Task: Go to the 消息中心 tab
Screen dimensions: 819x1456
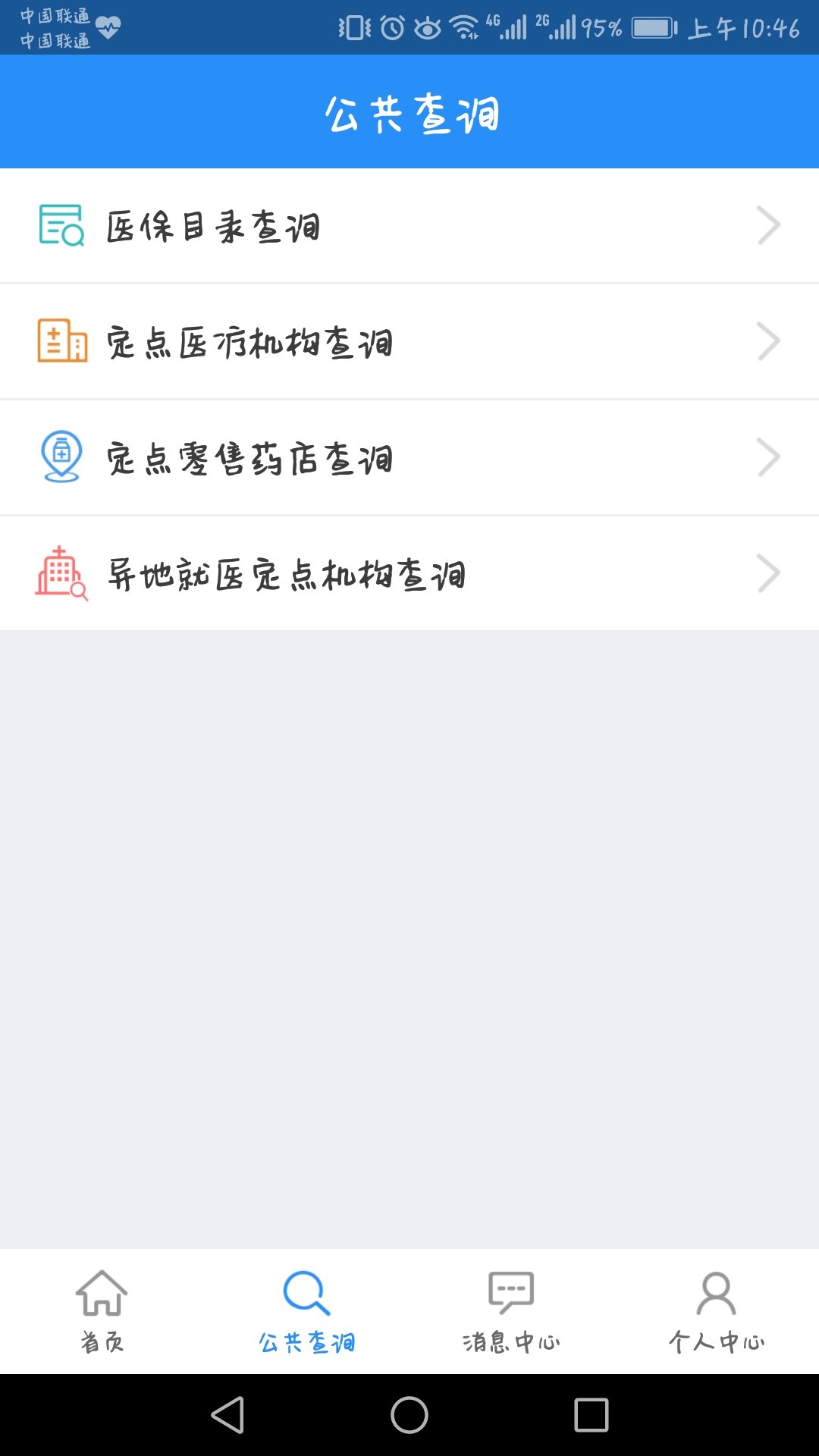Action: [512, 1312]
